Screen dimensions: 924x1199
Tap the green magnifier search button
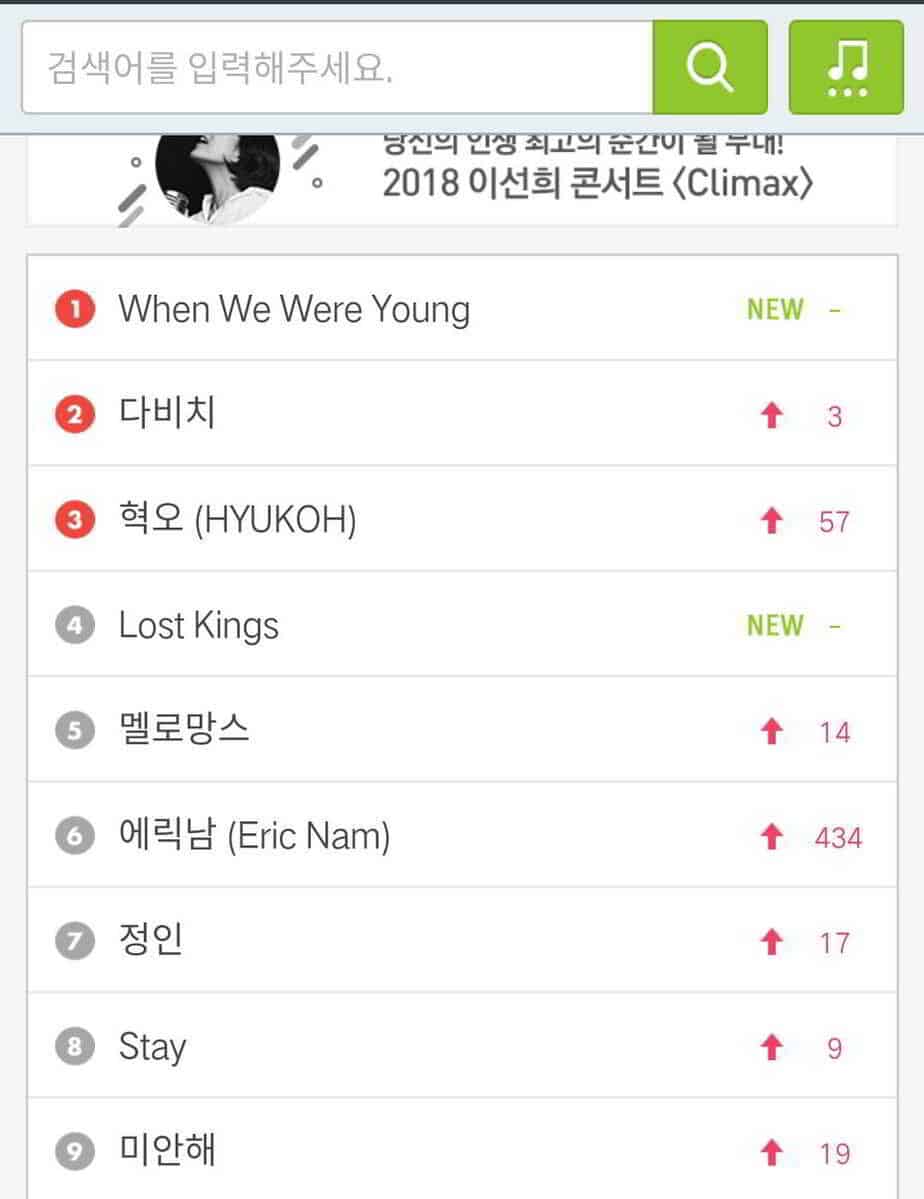tap(710, 67)
